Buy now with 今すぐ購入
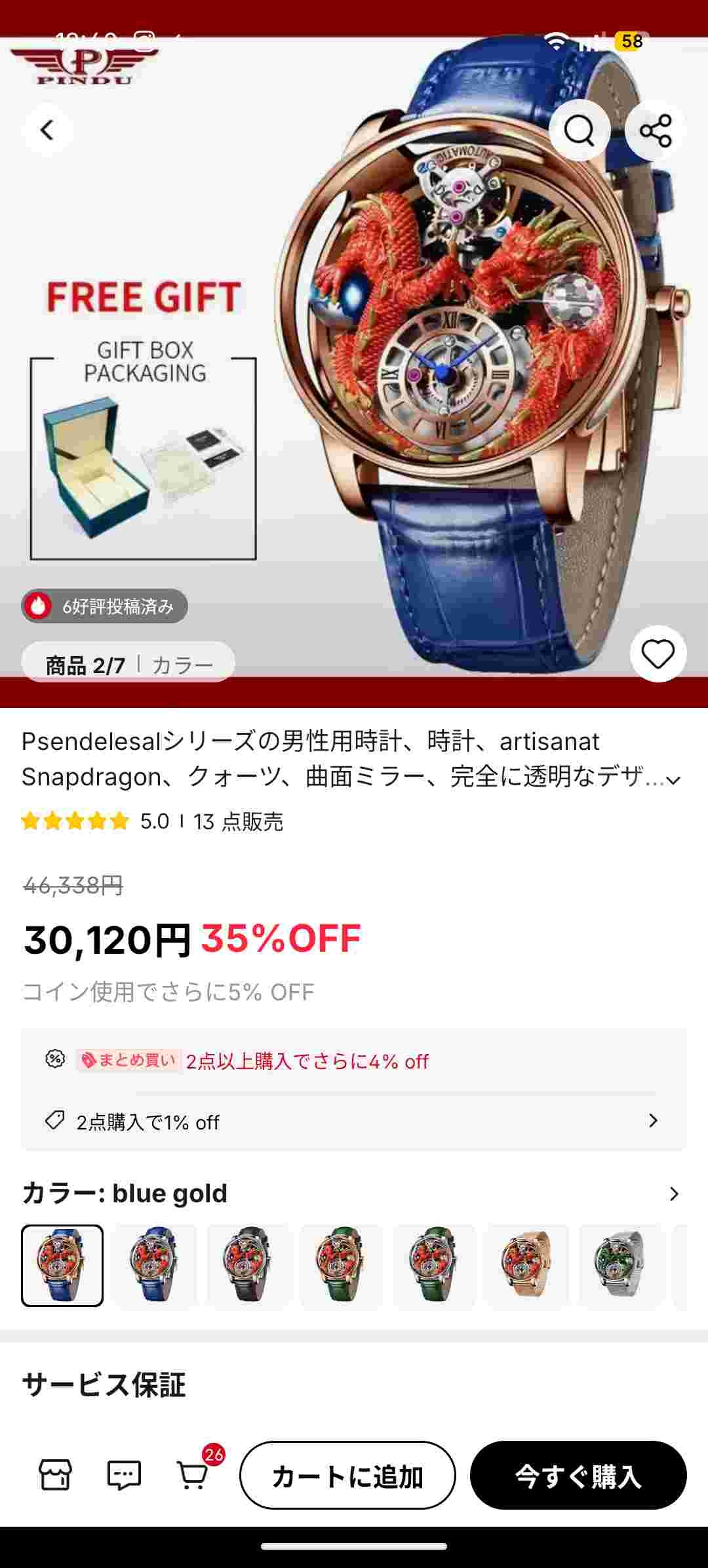 pos(578,1476)
